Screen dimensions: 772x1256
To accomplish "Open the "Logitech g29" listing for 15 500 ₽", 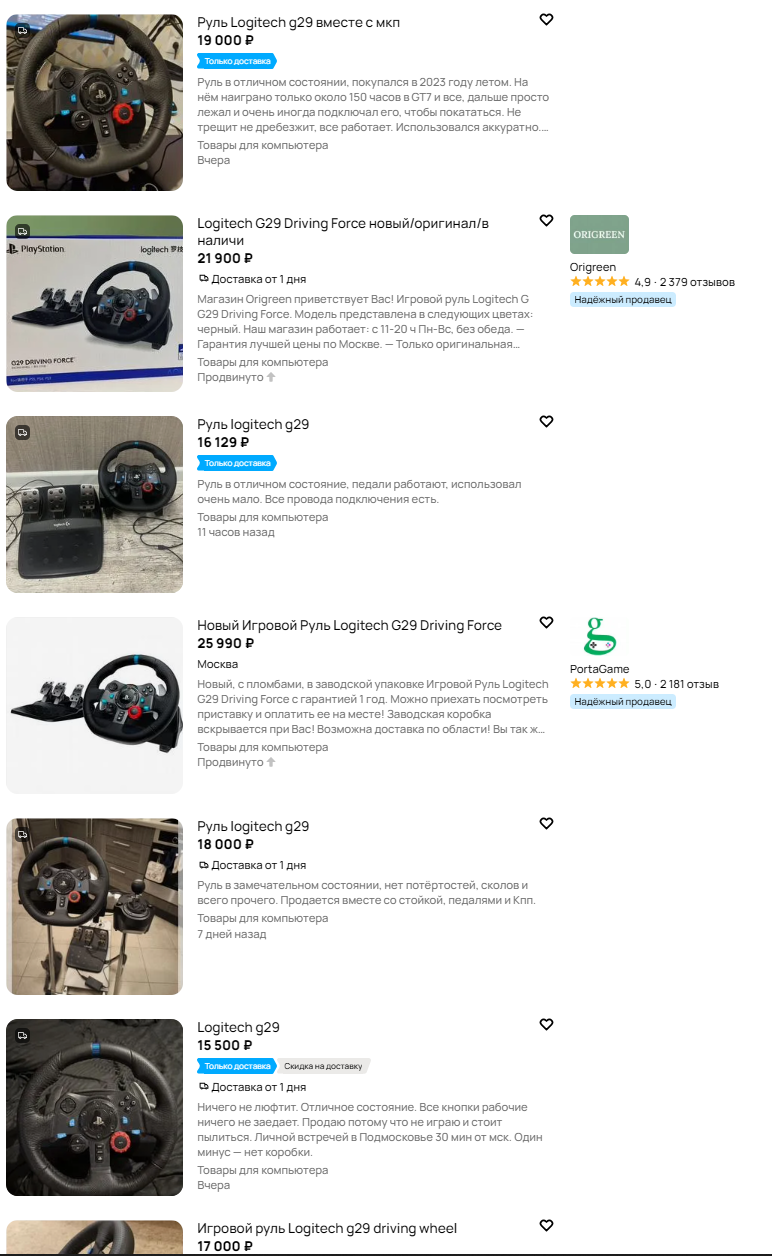I will [238, 1027].
